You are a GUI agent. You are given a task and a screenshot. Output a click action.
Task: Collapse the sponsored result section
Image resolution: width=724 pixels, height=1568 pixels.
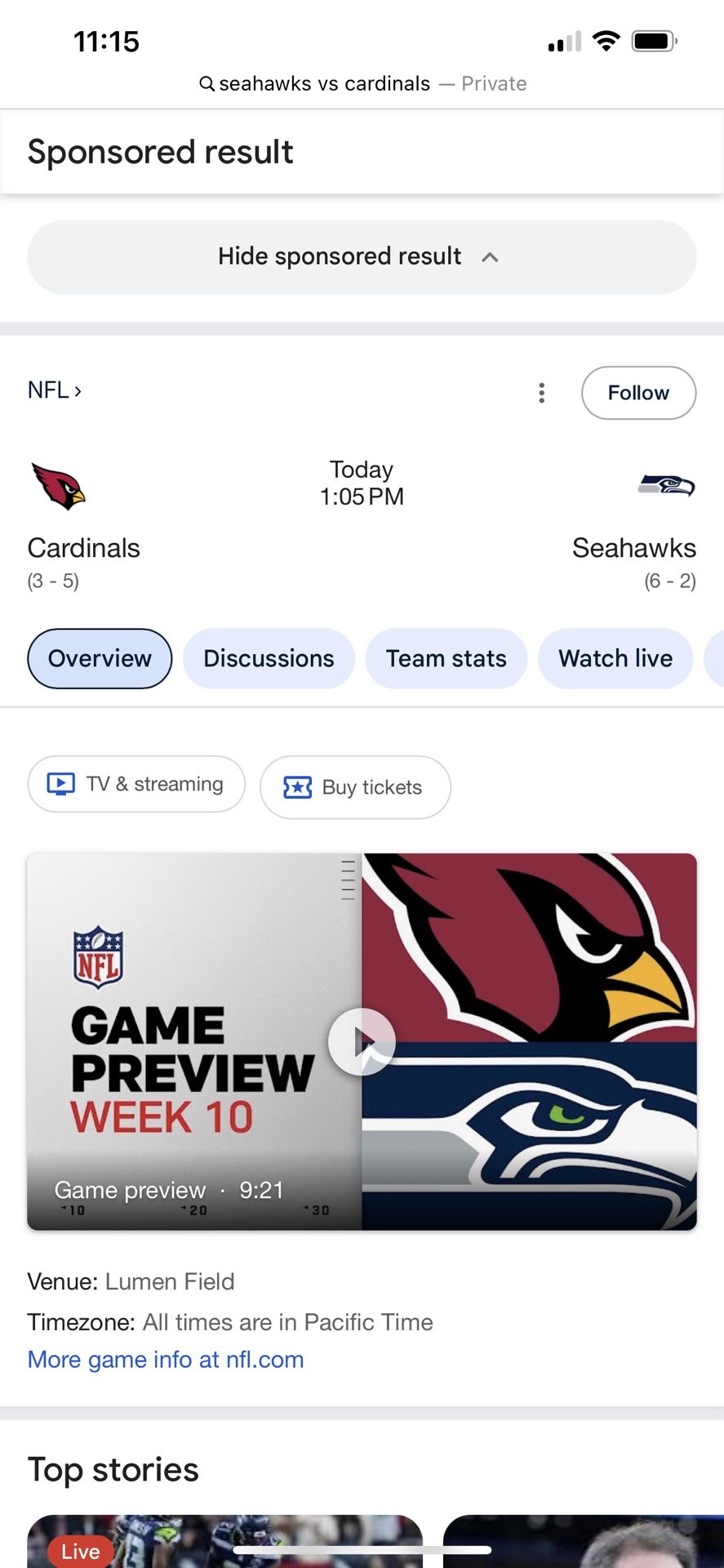pyautogui.click(x=362, y=256)
